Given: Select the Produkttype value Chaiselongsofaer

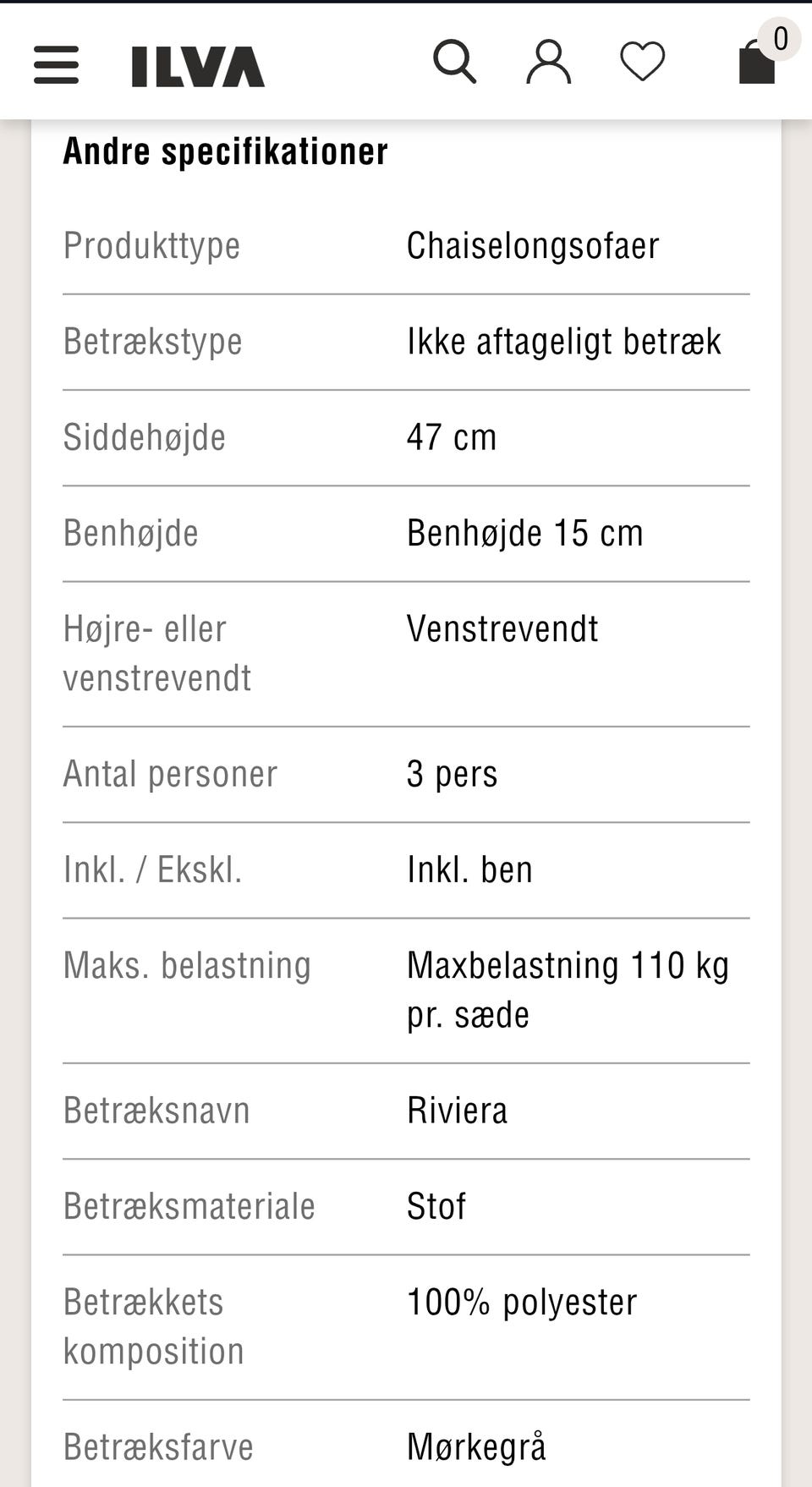Looking at the screenshot, I should (533, 244).
